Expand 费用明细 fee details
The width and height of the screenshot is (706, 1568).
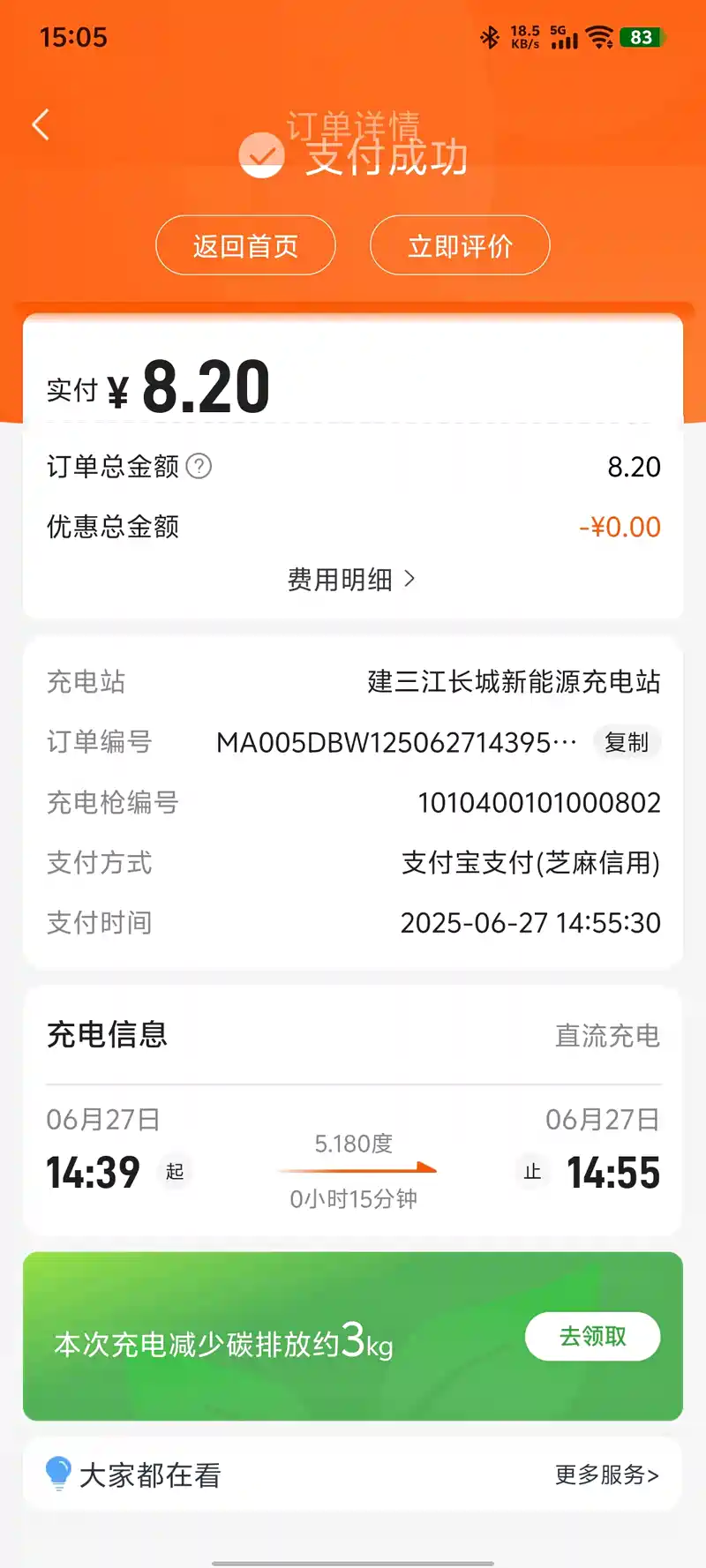351,580
